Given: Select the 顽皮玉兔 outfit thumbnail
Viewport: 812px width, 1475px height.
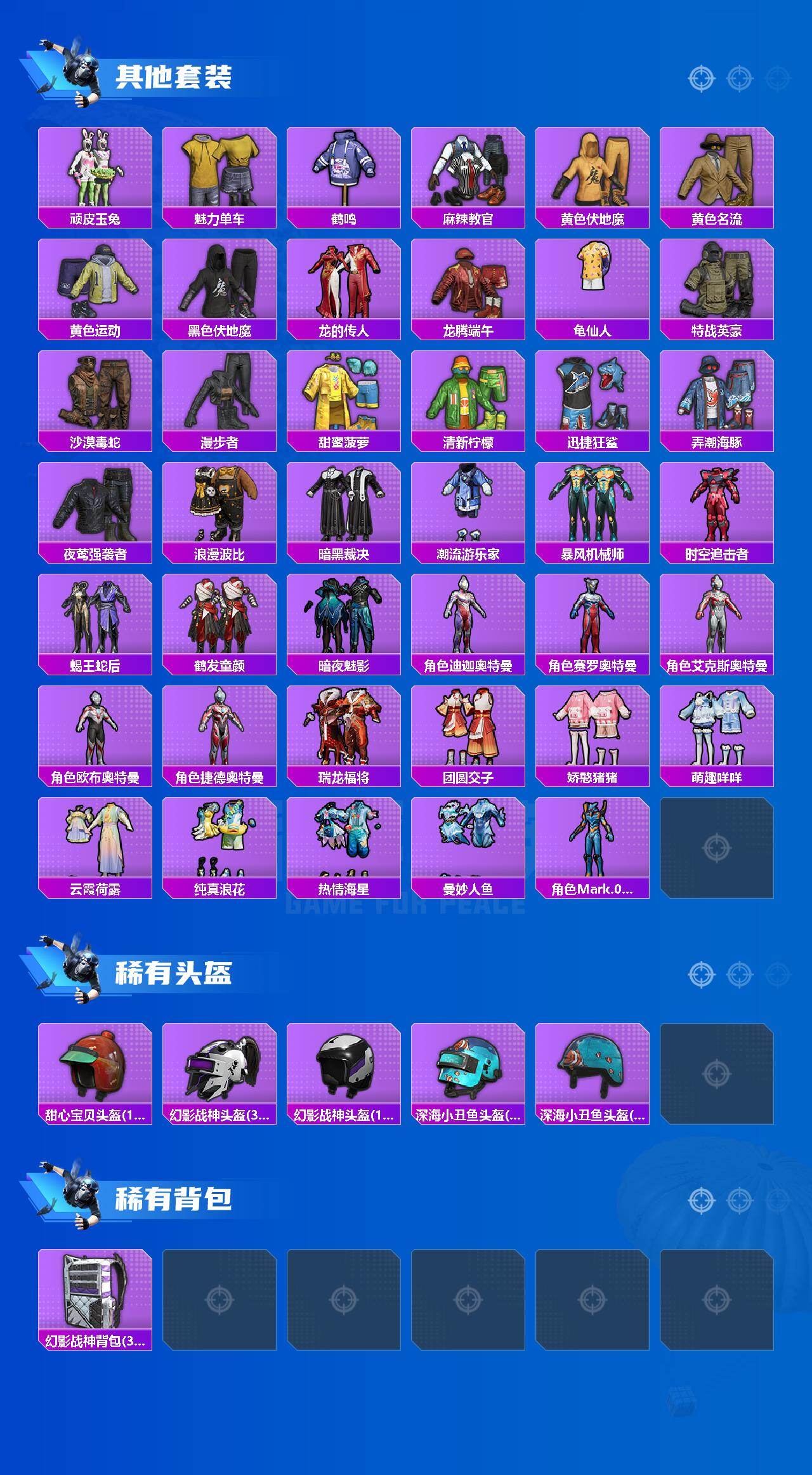Looking at the screenshot, I should [94, 168].
